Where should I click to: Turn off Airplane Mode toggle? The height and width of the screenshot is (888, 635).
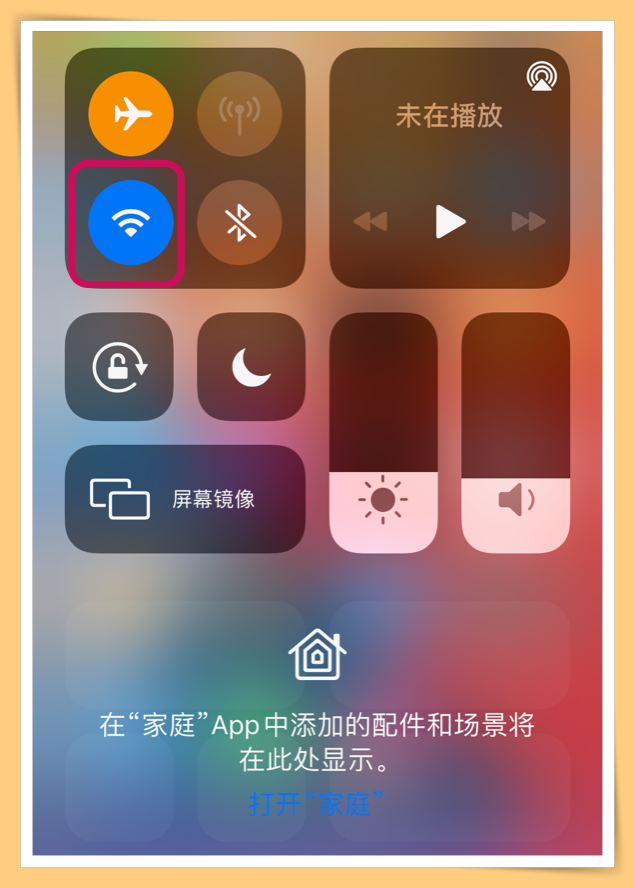[131, 114]
